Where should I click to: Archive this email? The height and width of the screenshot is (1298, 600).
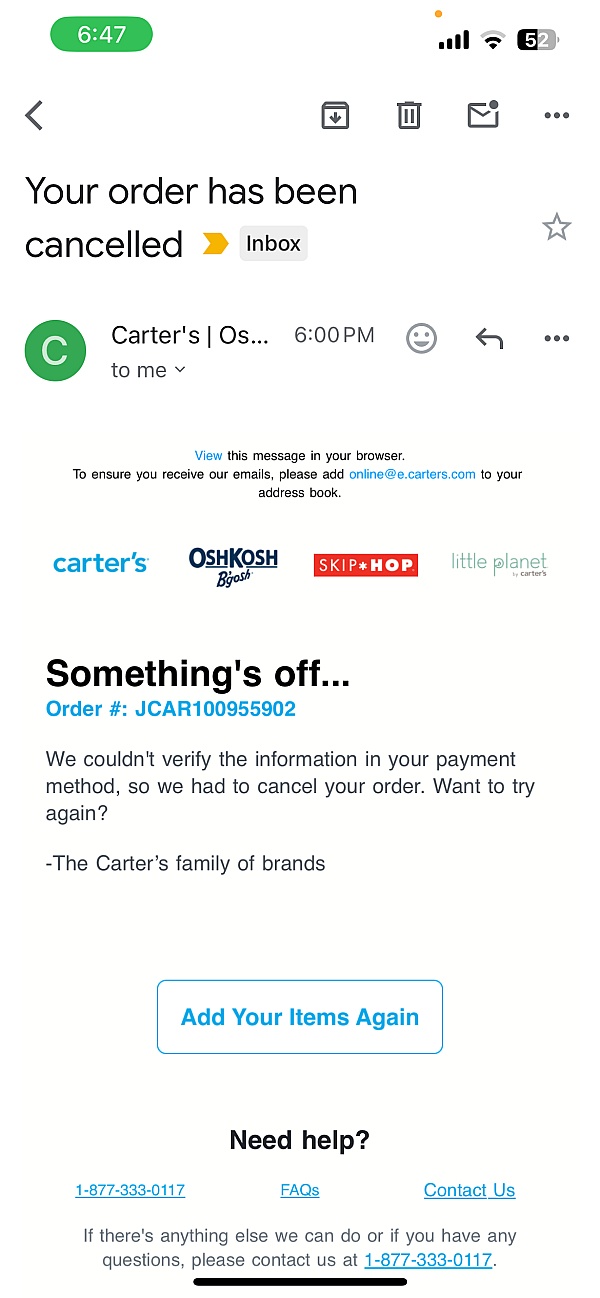(x=335, y=116)
